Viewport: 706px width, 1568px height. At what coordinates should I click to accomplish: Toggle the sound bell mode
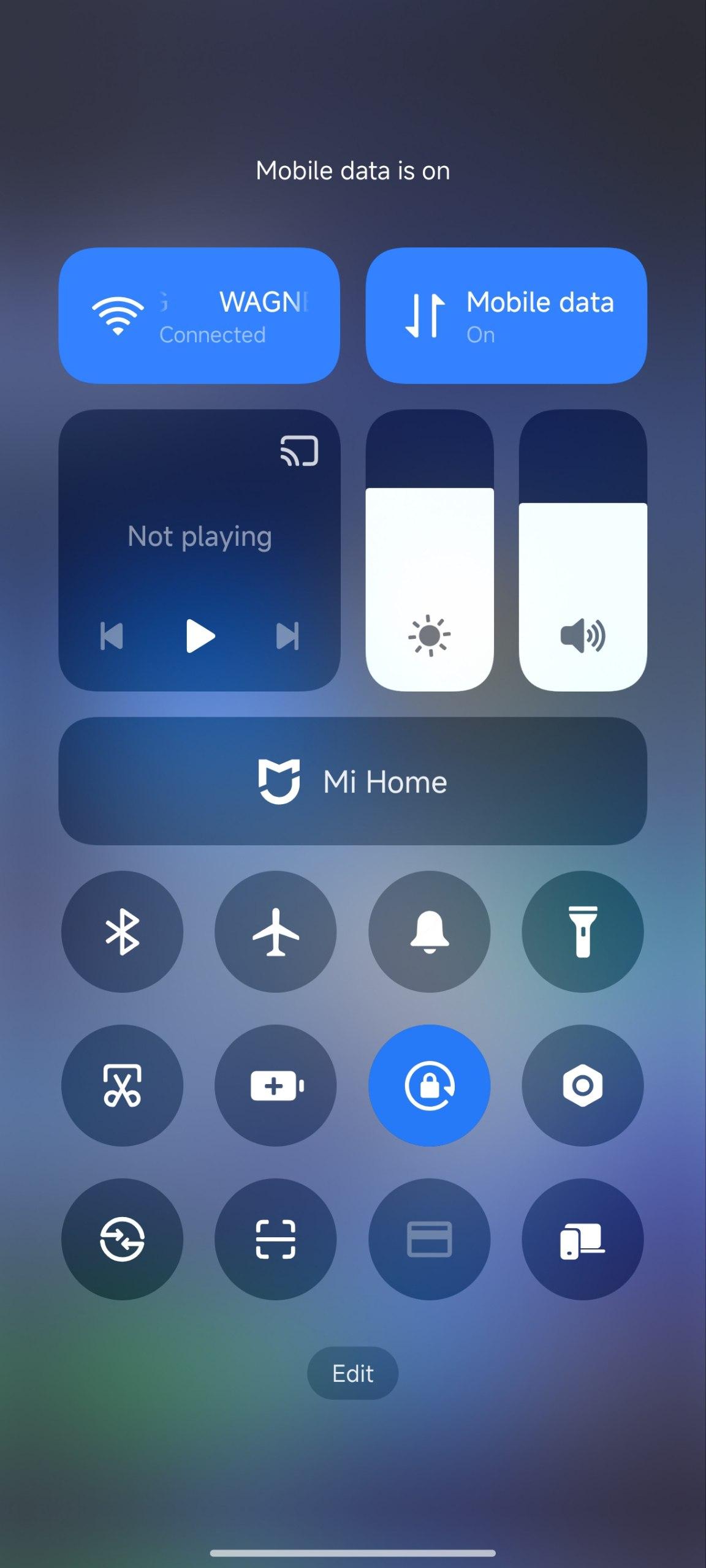(429, 932)
